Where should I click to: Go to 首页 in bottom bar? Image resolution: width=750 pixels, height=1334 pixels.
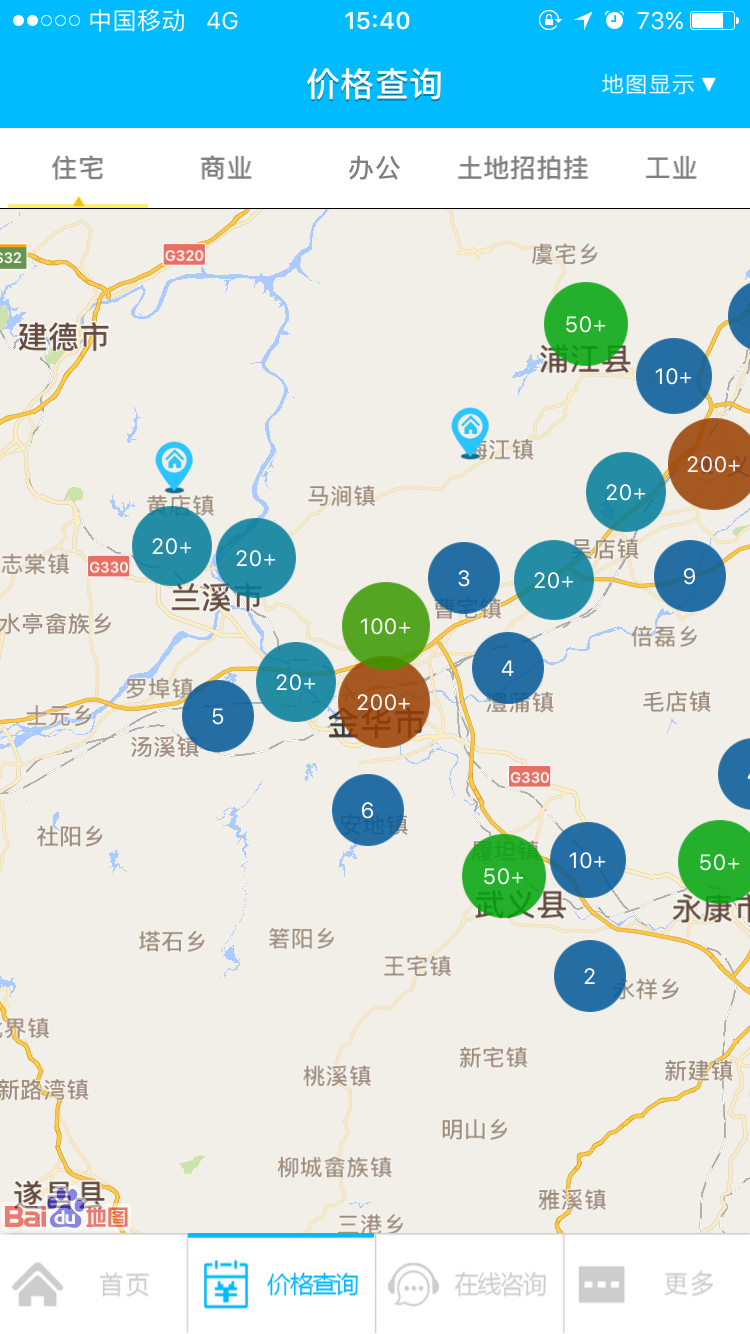93,1284
